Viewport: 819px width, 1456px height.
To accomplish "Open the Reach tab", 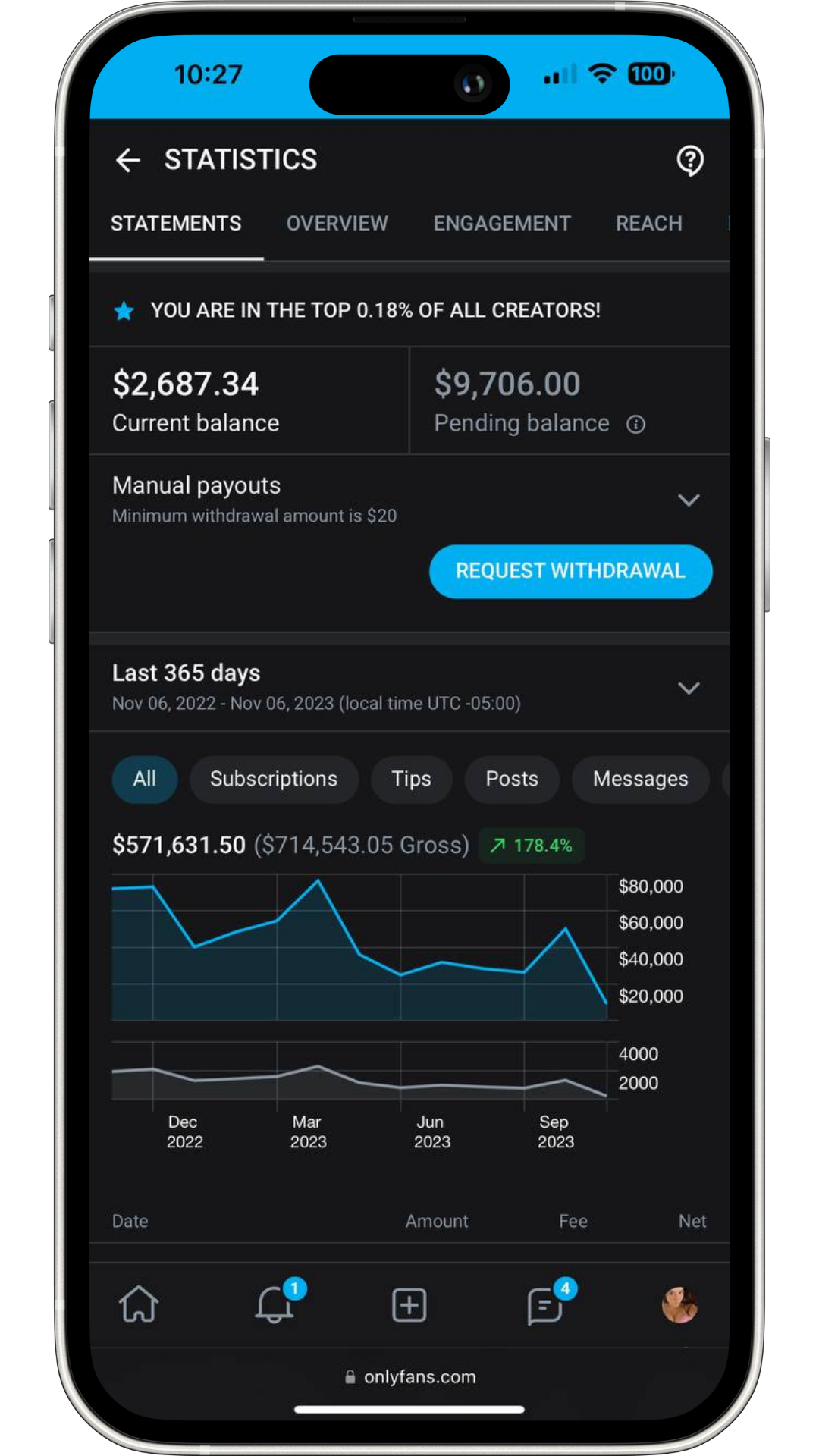I will pyautogui.click(x=648, y=224).
